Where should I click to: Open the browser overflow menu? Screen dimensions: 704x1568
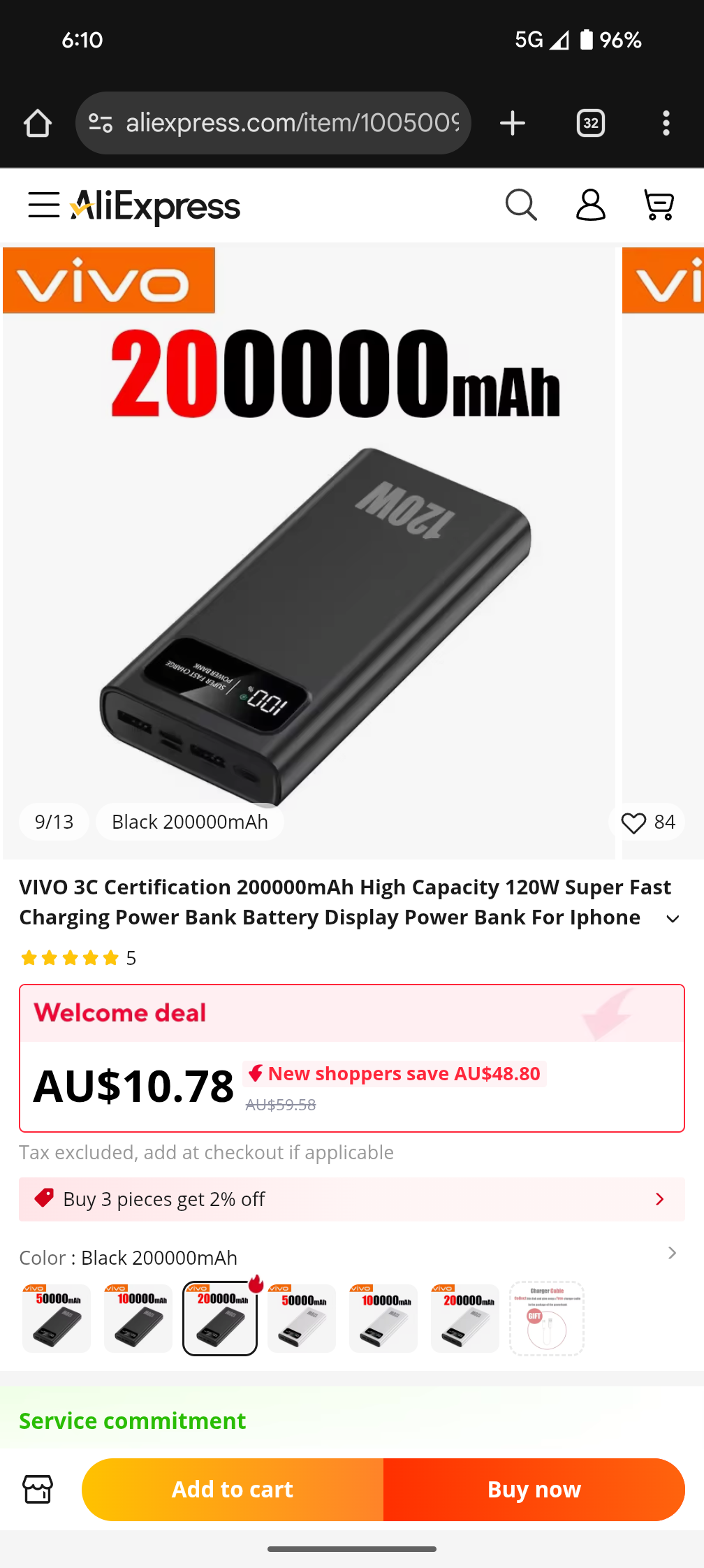(666, 123)
